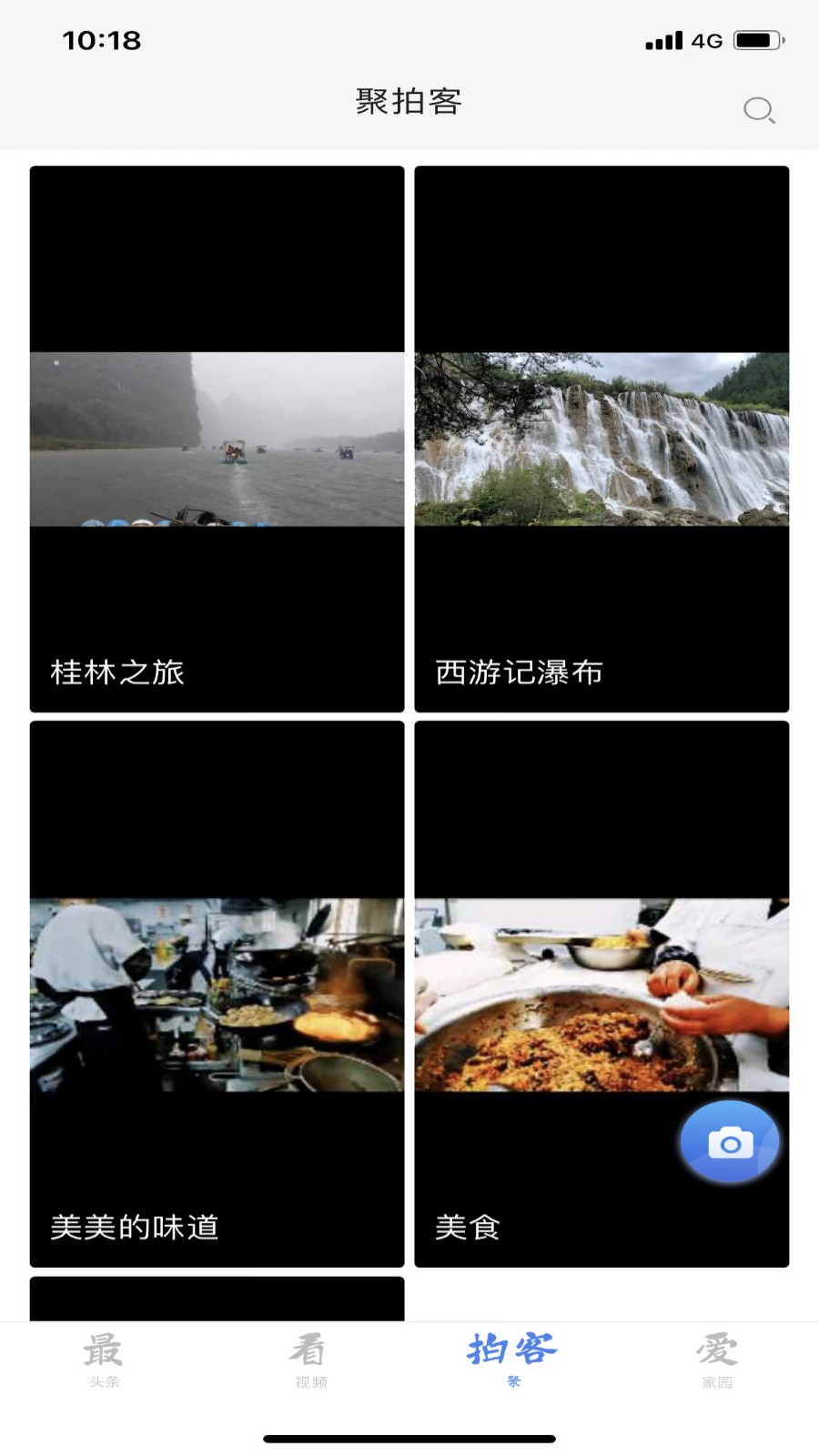The width and height of the screenshot is (819, 1456).
Task: Open the search icon at top right
Action: pyautogui.click(x=760, y=109)
